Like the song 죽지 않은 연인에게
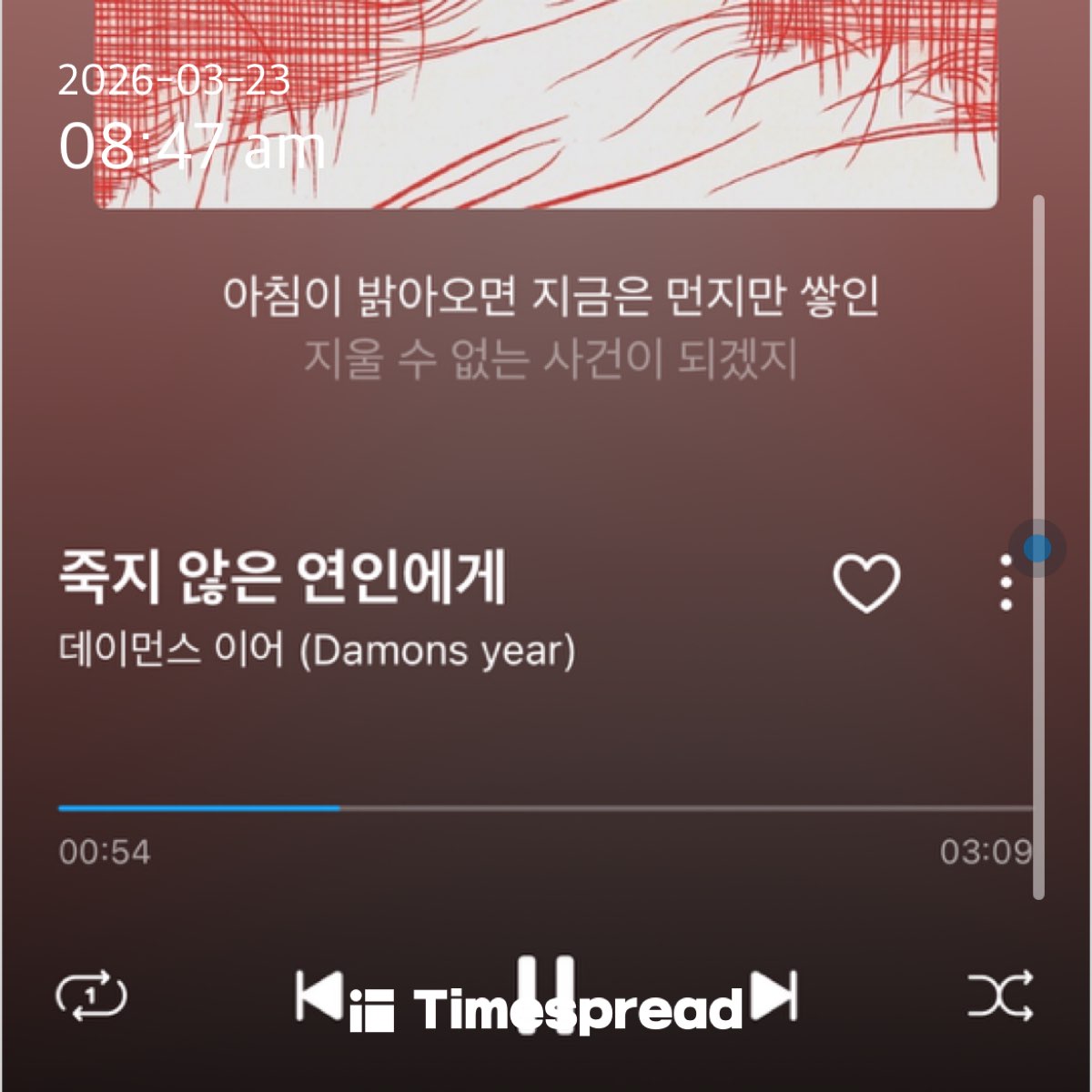The width and height of the screenshot is (1092, 1092). pyautogui.click(x=865, y=583)
